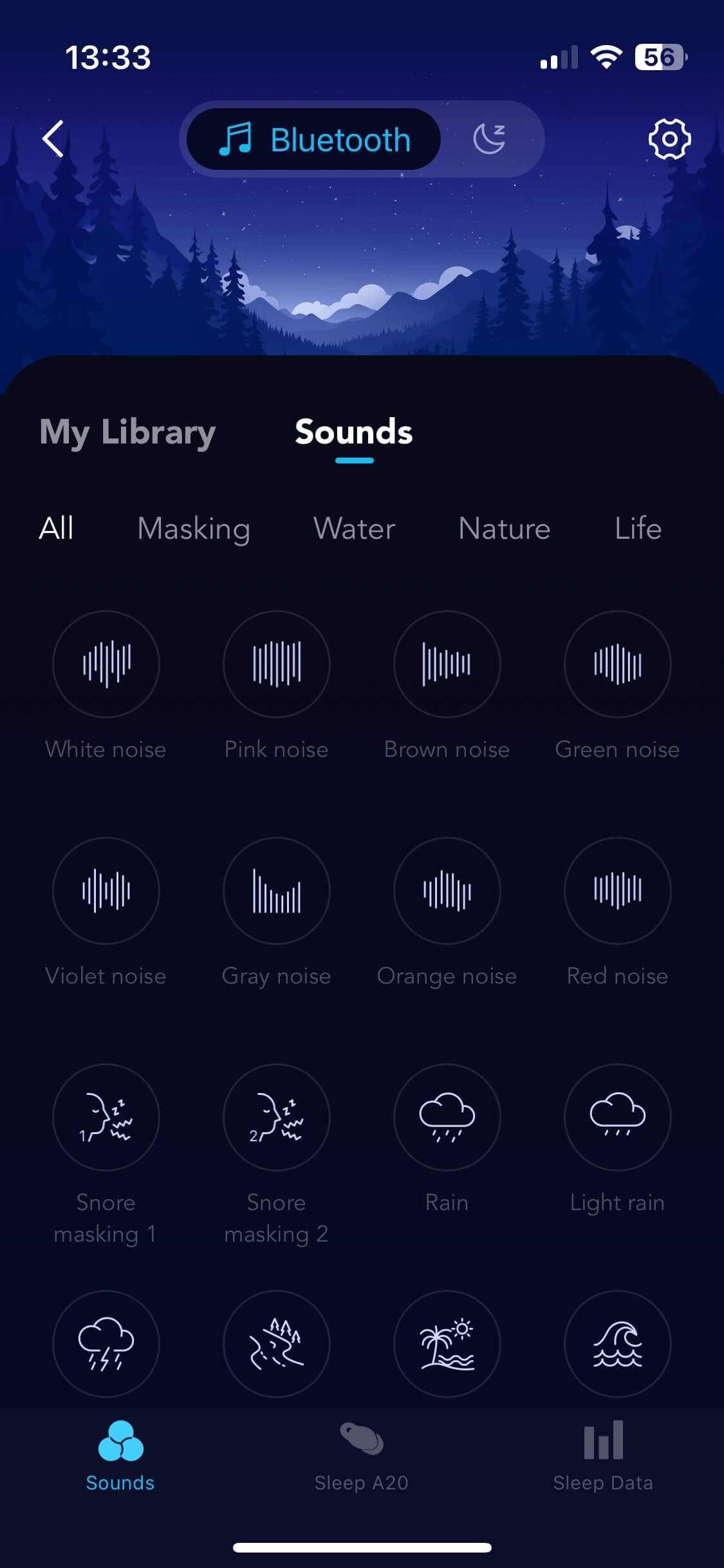Show the Water sounds category

[354, 528]
